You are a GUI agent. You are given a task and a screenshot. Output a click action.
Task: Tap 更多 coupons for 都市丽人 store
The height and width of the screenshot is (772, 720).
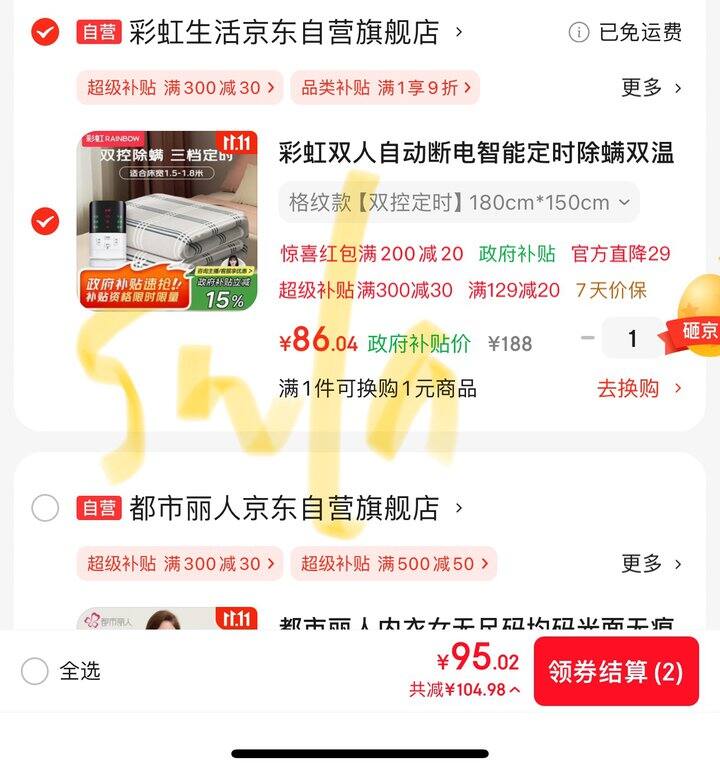651,563
